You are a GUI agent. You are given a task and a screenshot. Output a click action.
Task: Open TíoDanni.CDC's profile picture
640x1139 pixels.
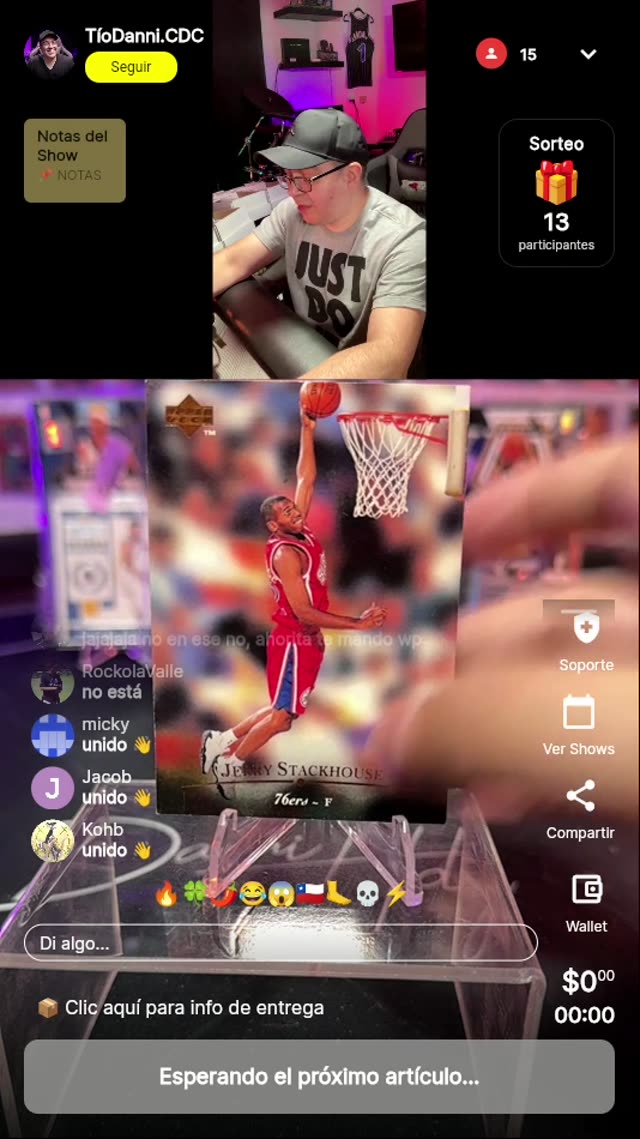(x=50, y=53)
